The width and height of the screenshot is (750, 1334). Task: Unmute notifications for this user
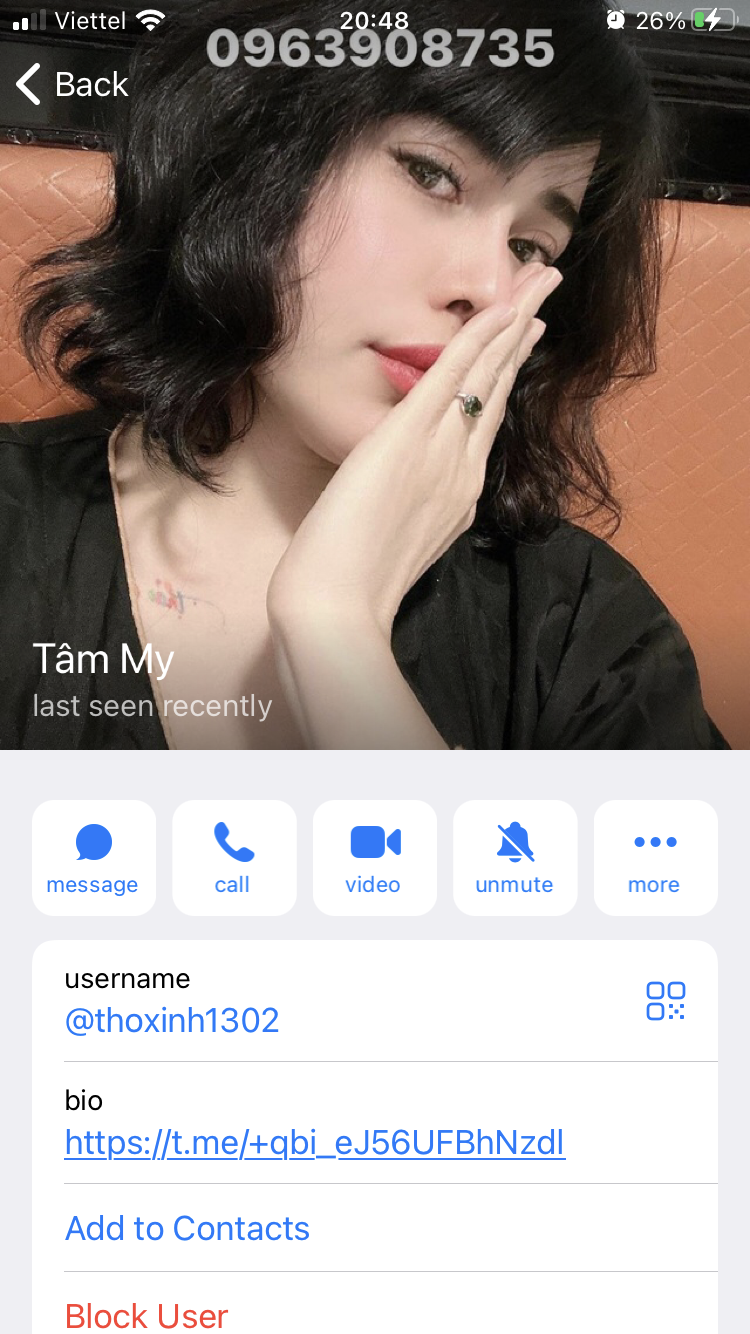515,858
